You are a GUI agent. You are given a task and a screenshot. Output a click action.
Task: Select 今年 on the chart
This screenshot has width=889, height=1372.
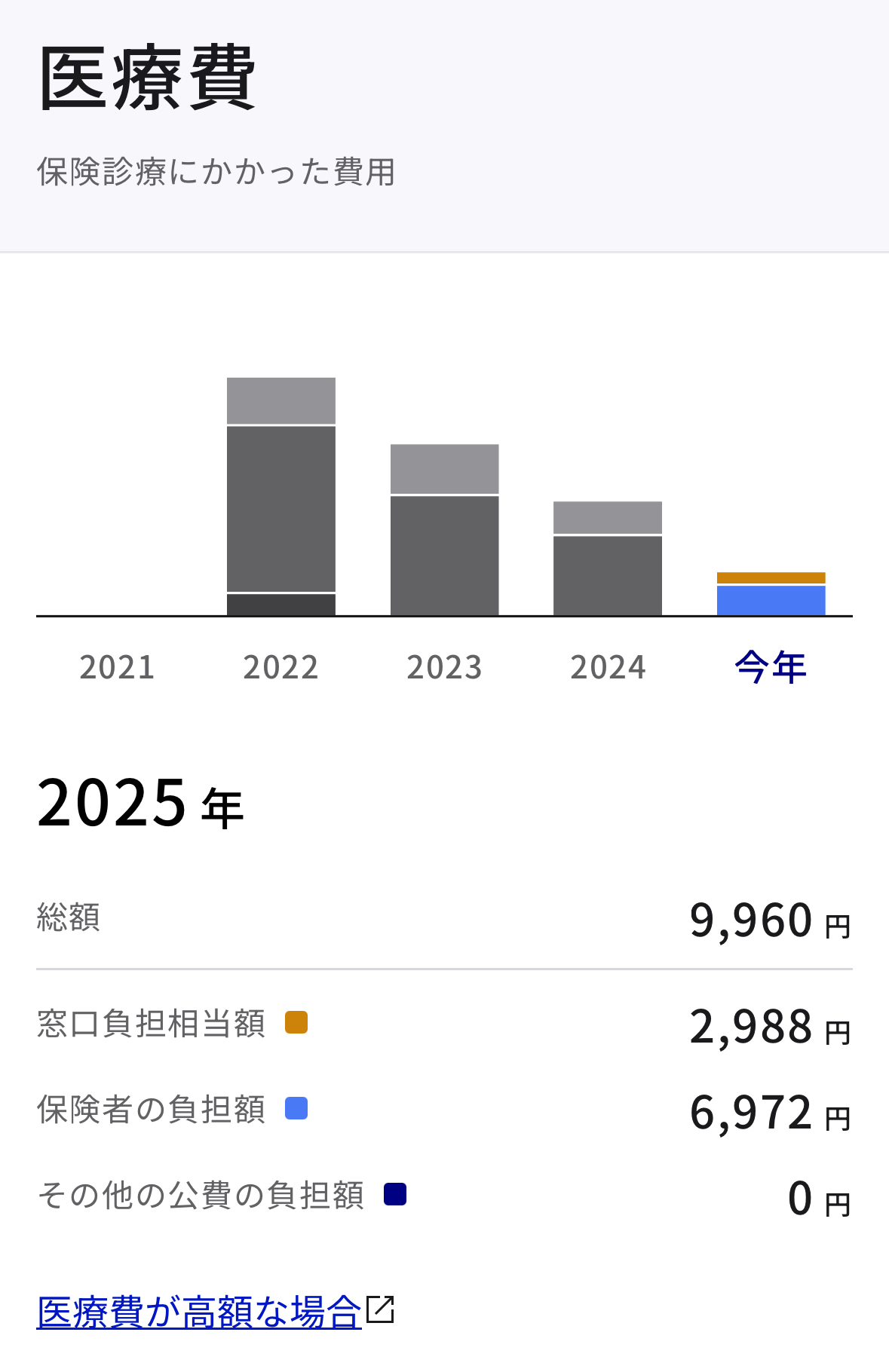(771, 667)
